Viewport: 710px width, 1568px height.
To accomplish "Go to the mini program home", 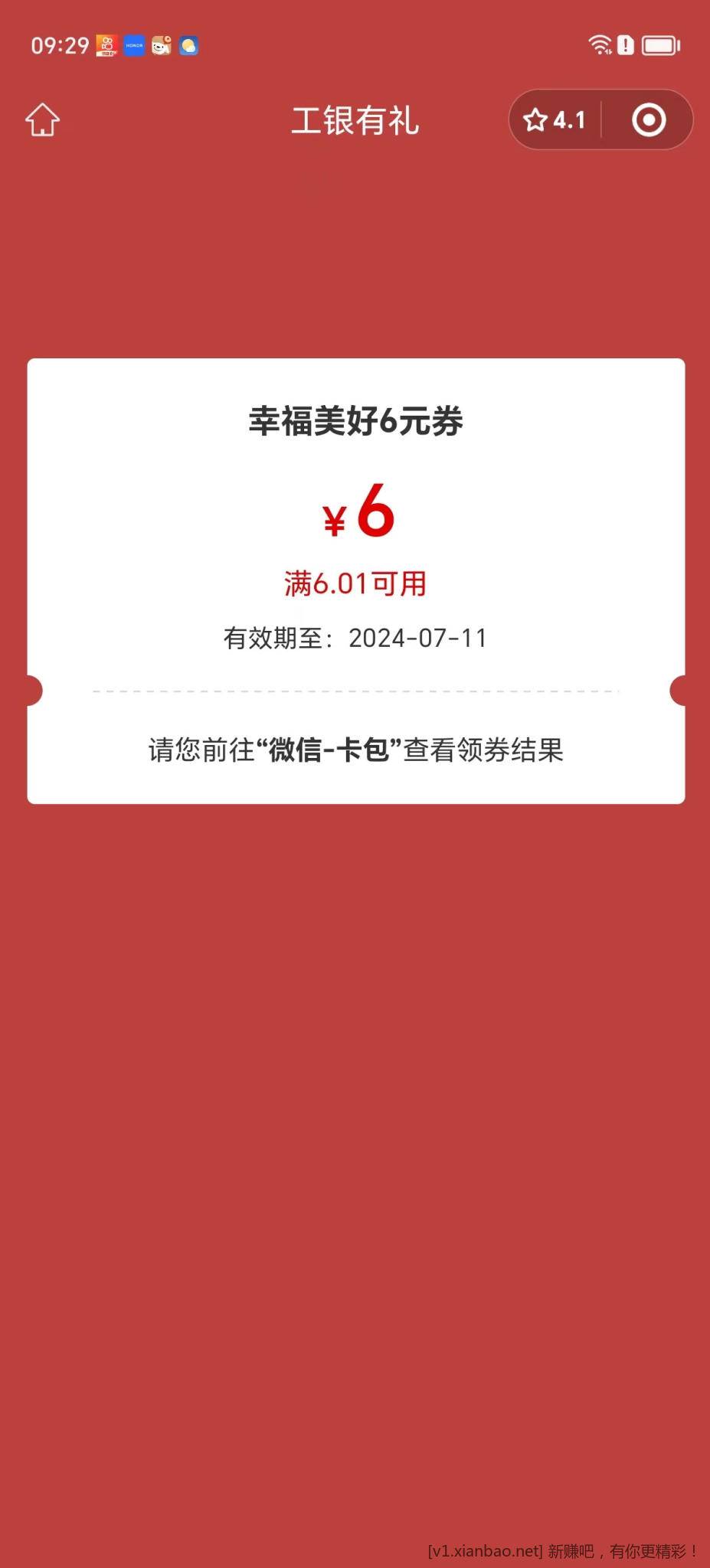I will (x=42, y=120).
